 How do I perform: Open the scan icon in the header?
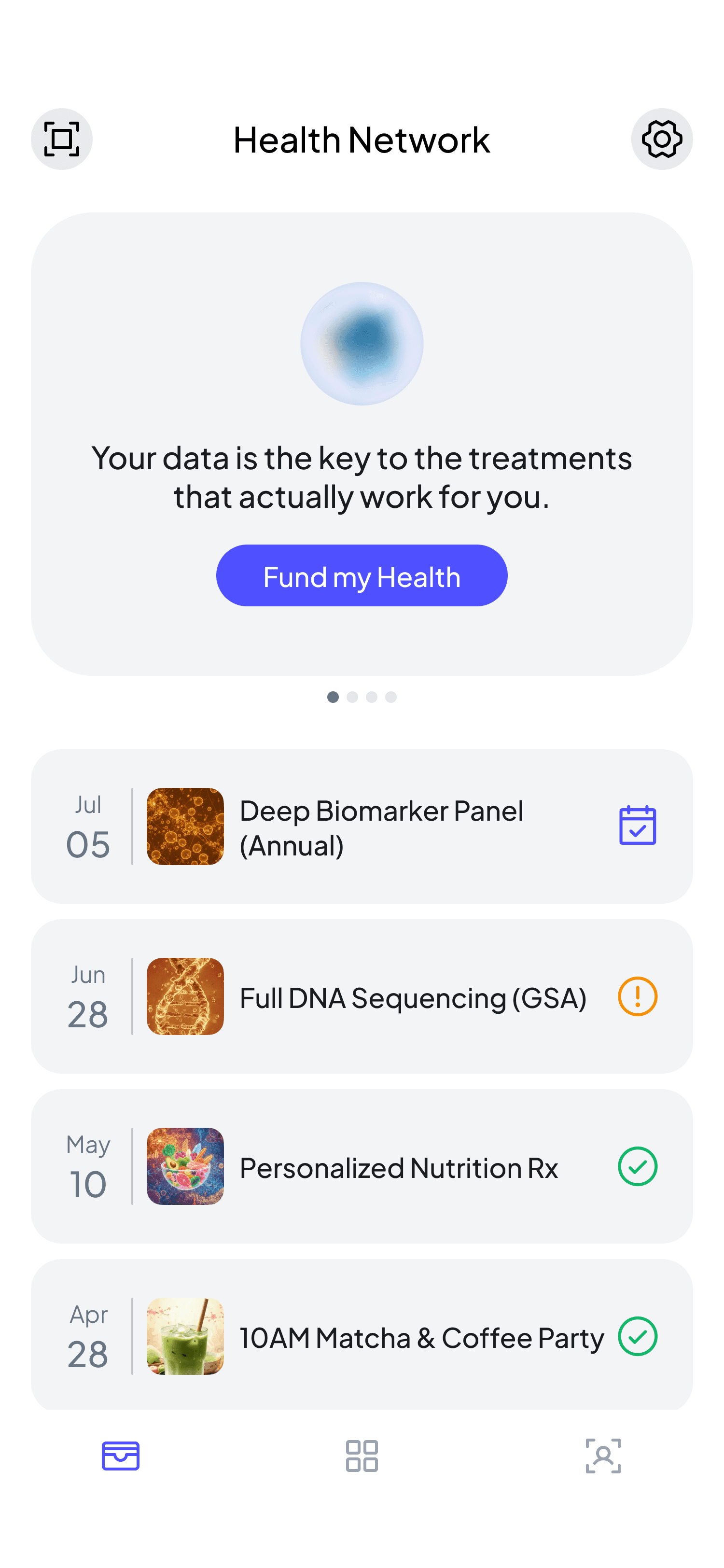(x=61, y=139)
